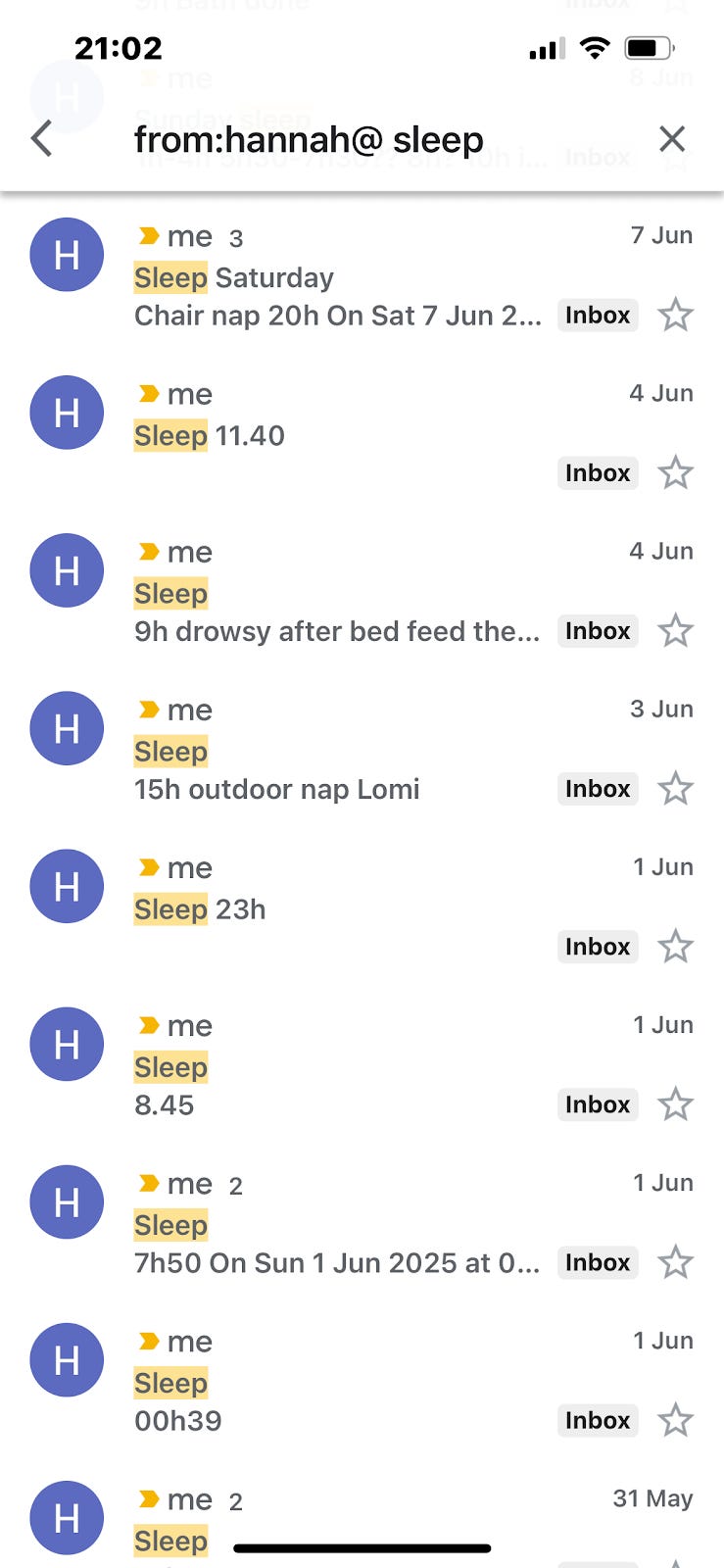Viewport: 724px width, 1568px height.
Task: Star the Sleep 11.40 email
Action: (x=675, y=473)
